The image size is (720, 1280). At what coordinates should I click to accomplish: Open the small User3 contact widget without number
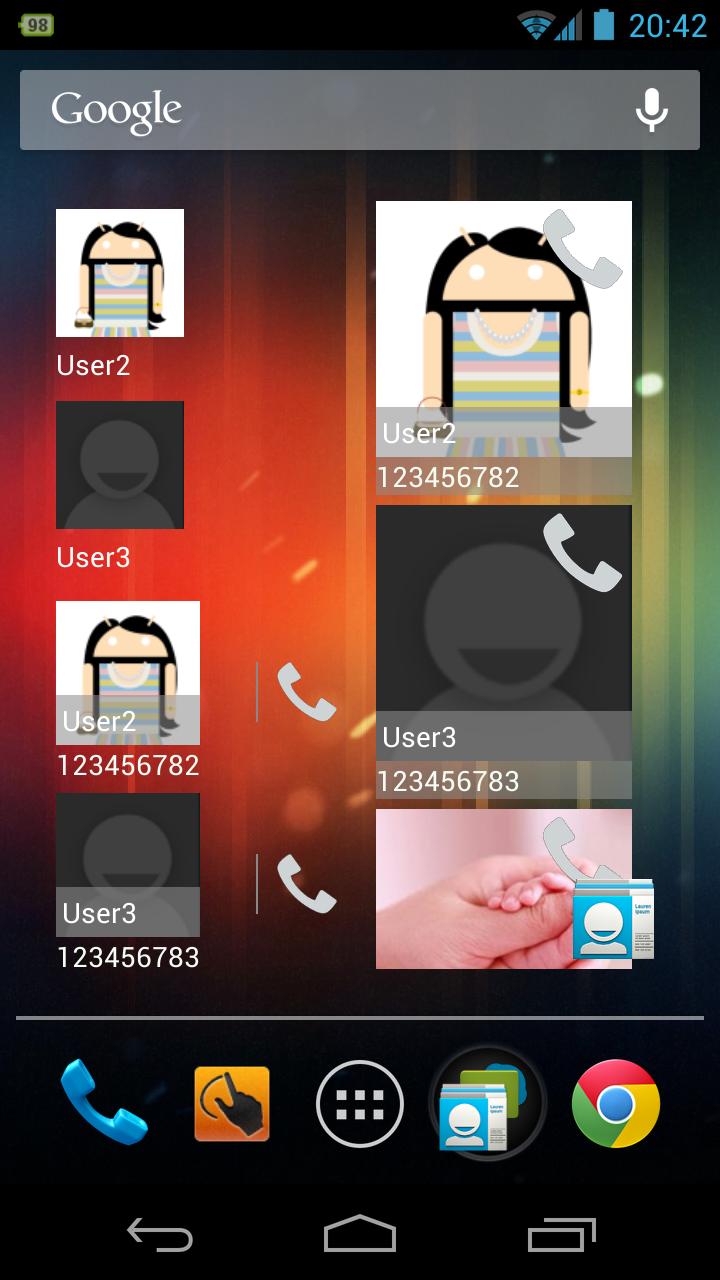(120, 465)
